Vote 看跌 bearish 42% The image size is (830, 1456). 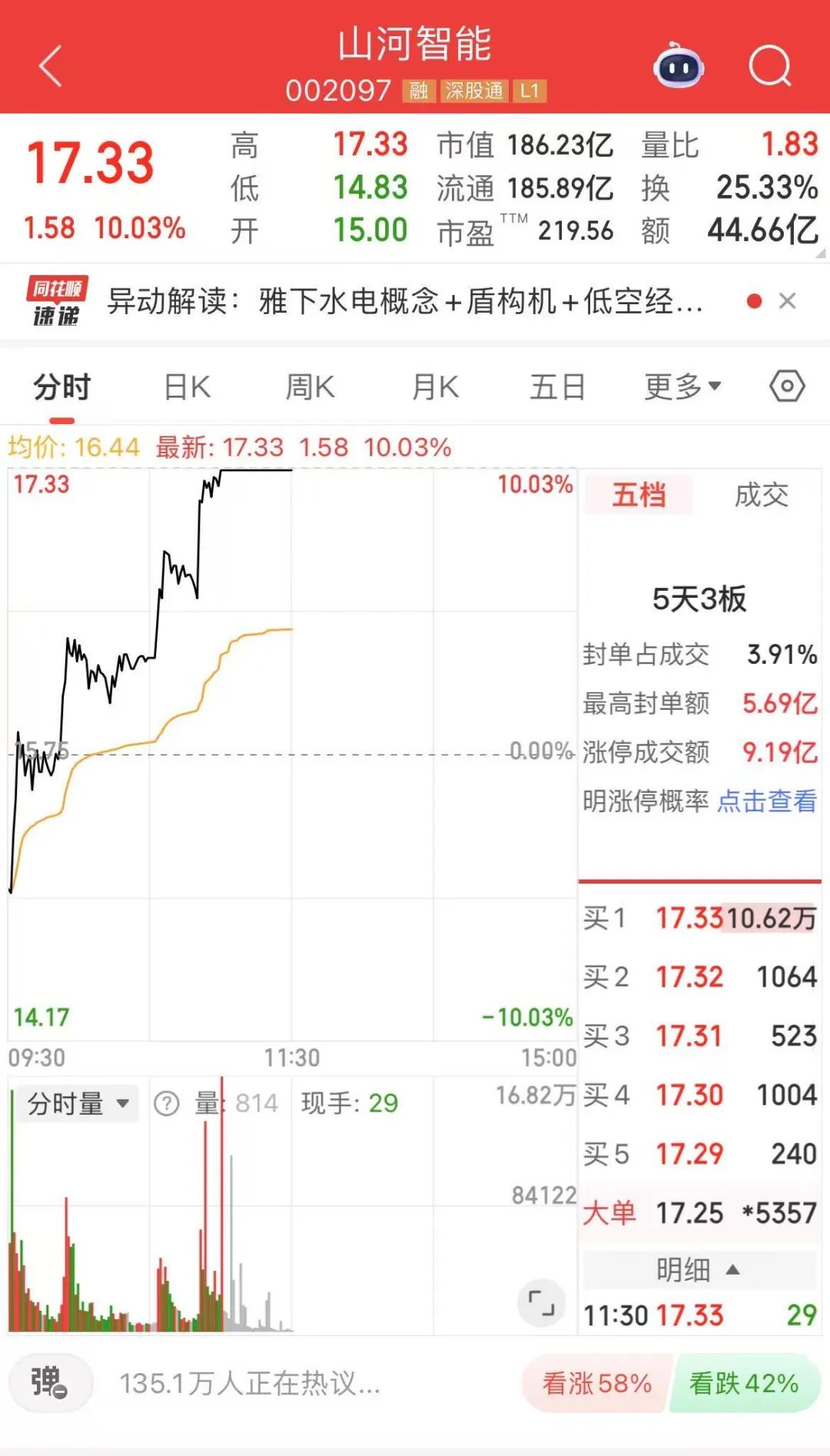744,1384
